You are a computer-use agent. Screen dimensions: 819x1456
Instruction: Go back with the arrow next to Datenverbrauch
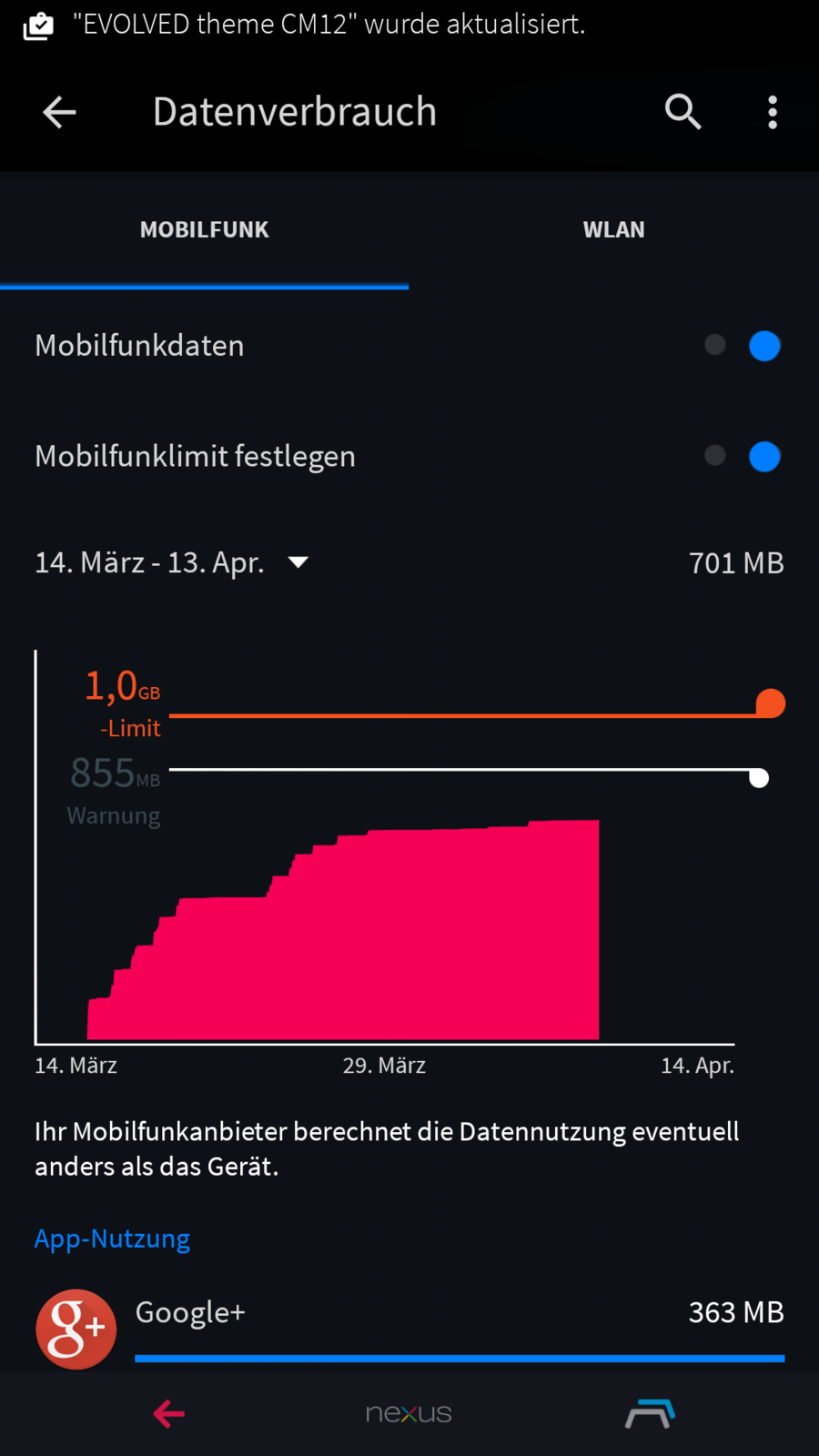click(59, 112)
